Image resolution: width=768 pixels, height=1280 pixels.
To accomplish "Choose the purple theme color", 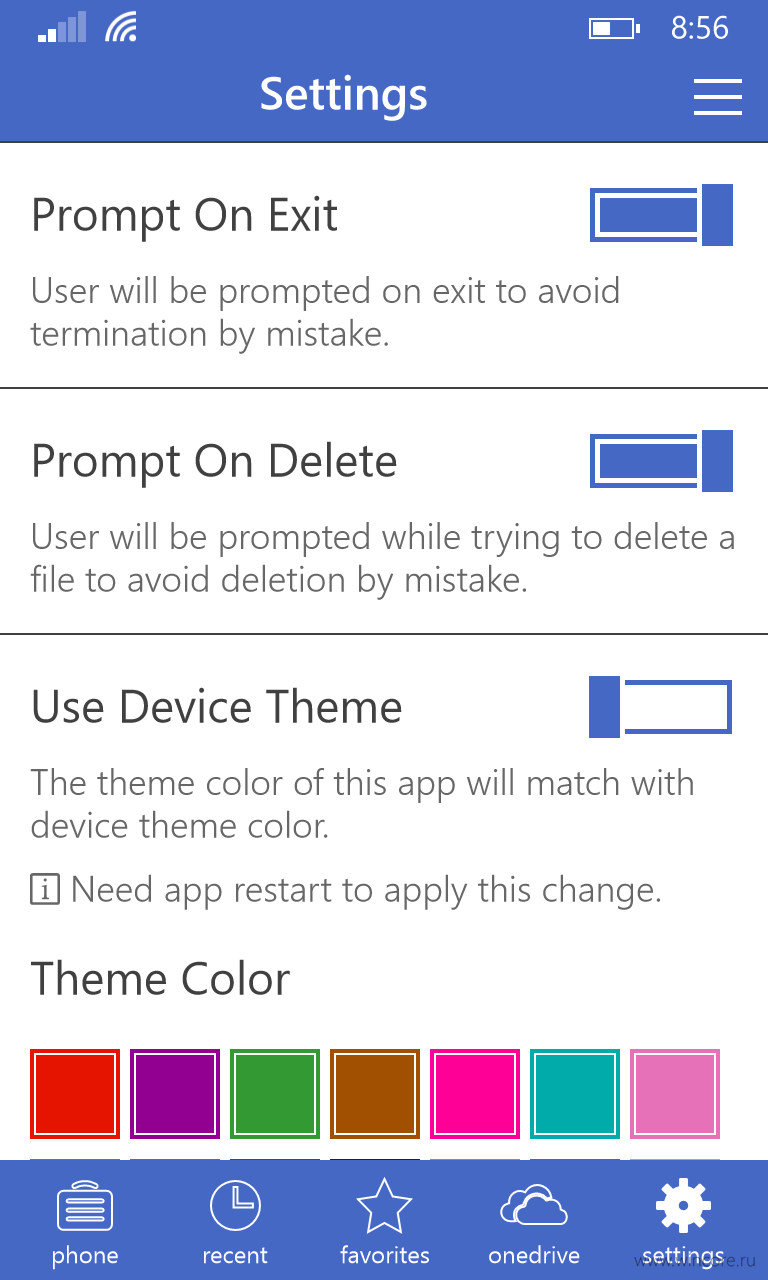I will [175, 1094].
